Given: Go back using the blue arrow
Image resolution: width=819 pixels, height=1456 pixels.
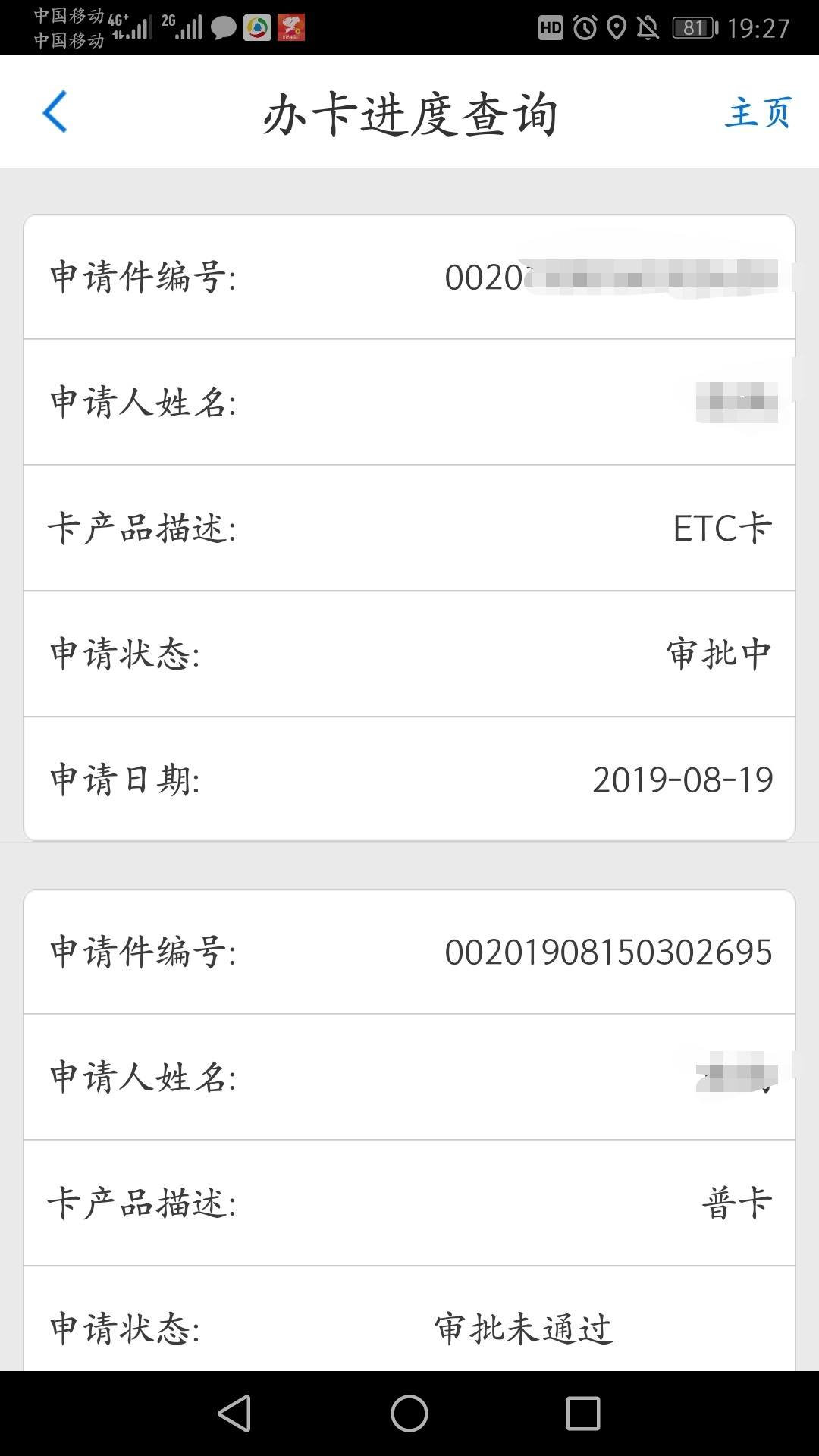Looking at the screenshot, I should (55, 111).
